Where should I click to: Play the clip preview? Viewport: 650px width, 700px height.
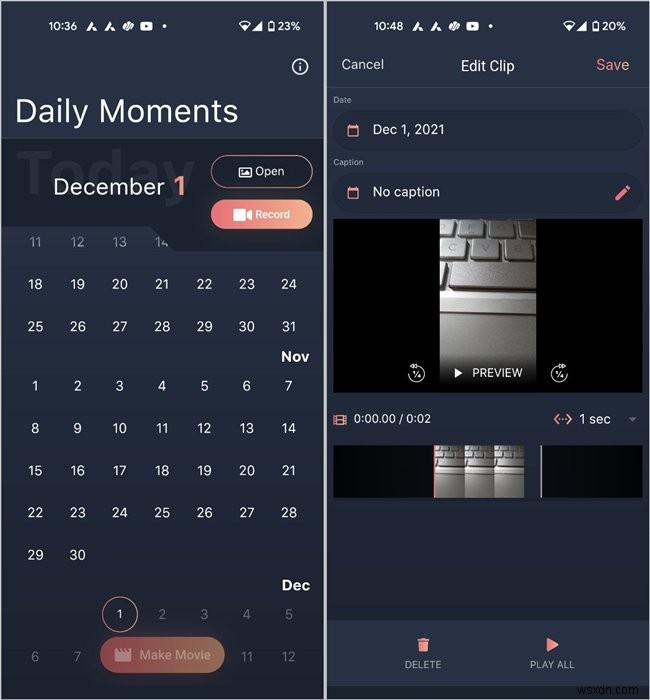(x=487, y=372)
